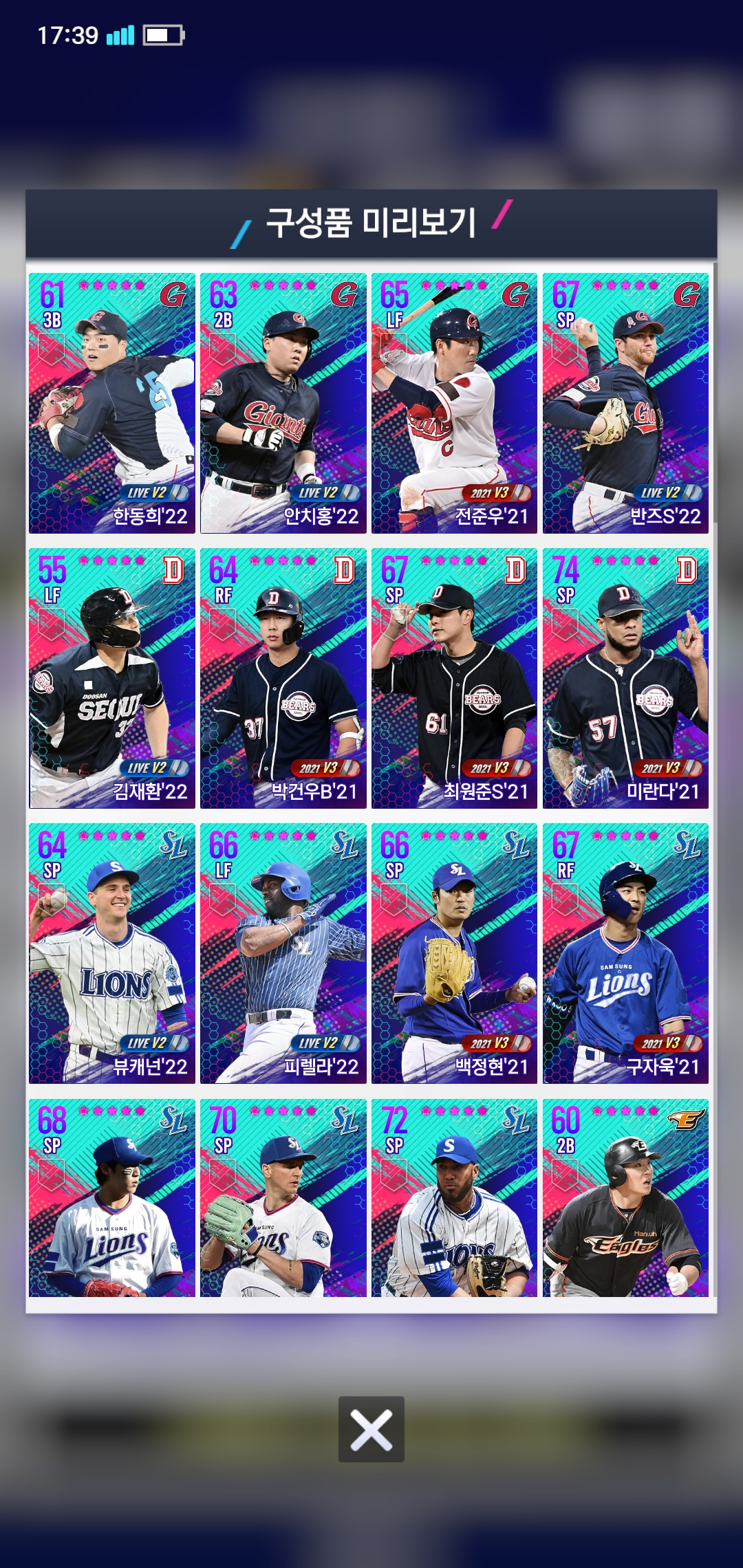The width and height of the screenshot is (743, 1568).
Task: Tap the Lions 70 SP card
Action: click(283, 1198)
